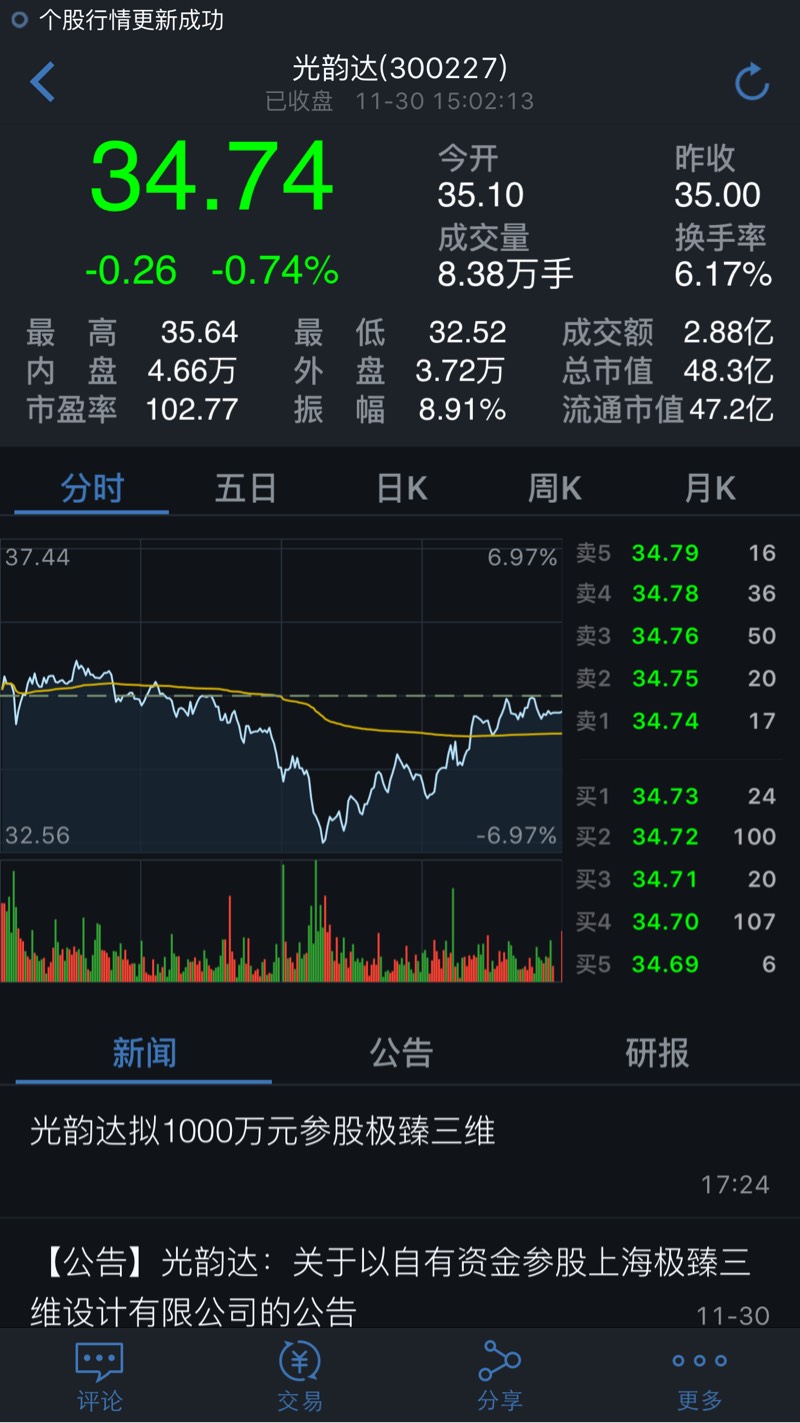800x1423 pixels.
Task: Refresh the stock quote
Action: click(x=752, y=82)
